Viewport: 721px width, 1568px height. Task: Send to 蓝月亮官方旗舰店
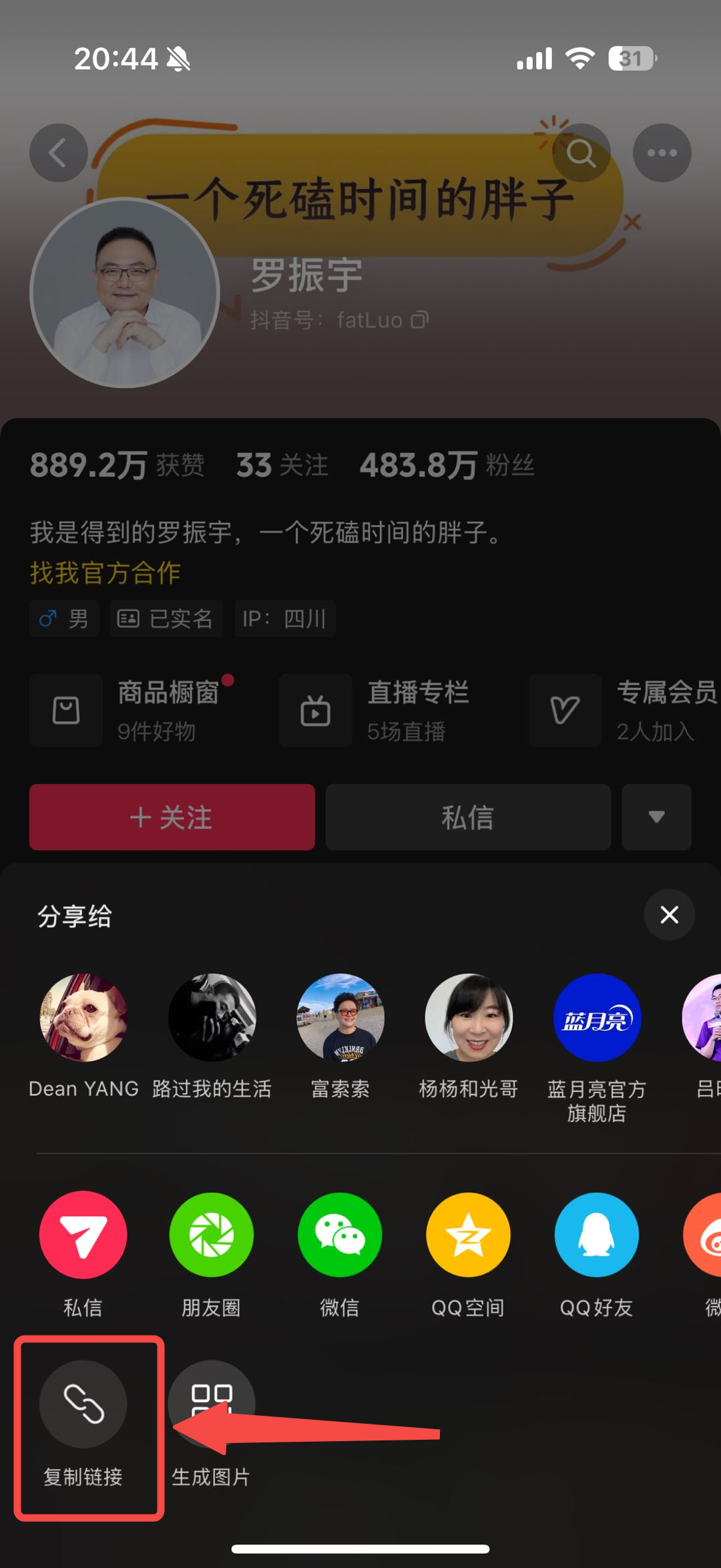[597, 1017]
